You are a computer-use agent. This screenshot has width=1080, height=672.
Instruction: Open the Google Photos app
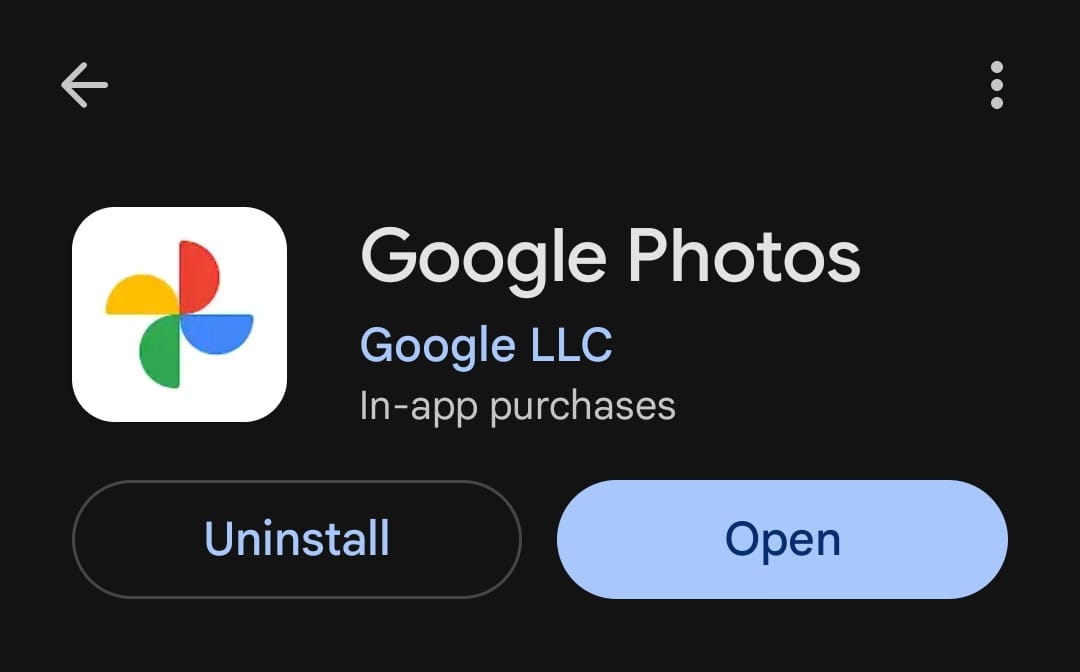pos(782,539)
